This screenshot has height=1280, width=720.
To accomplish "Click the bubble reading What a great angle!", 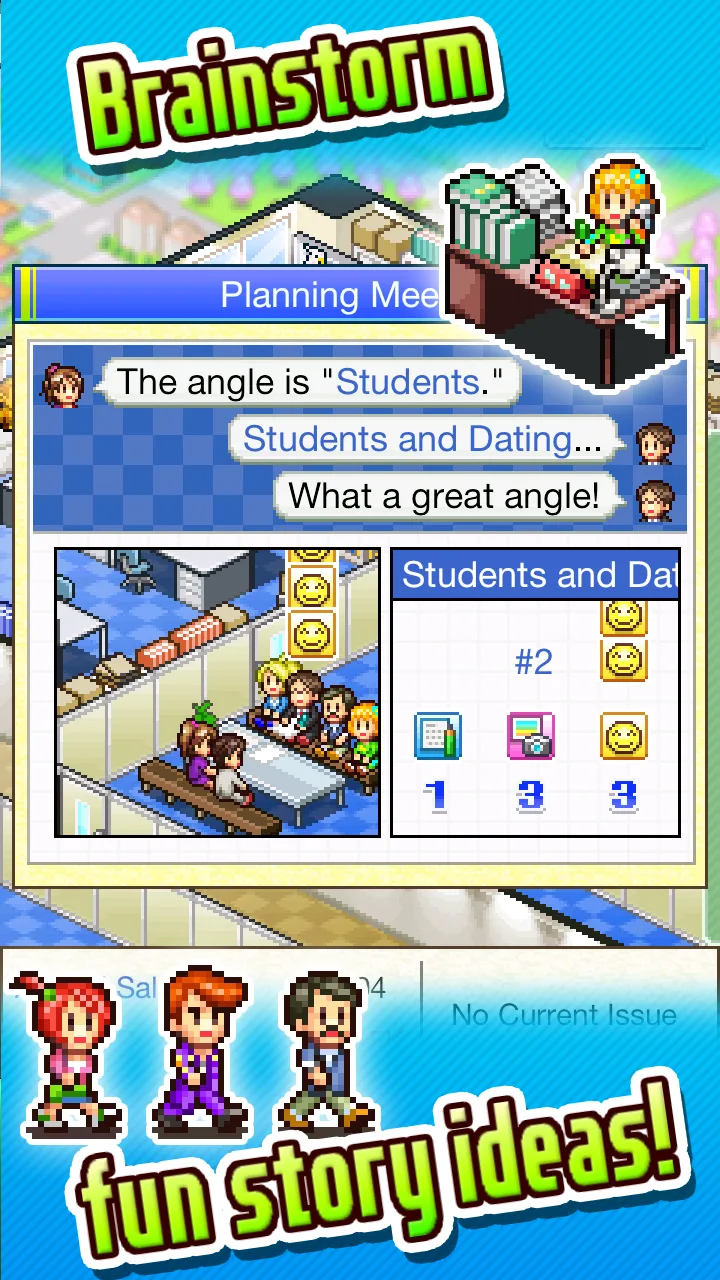I will (x=445, y=496).
